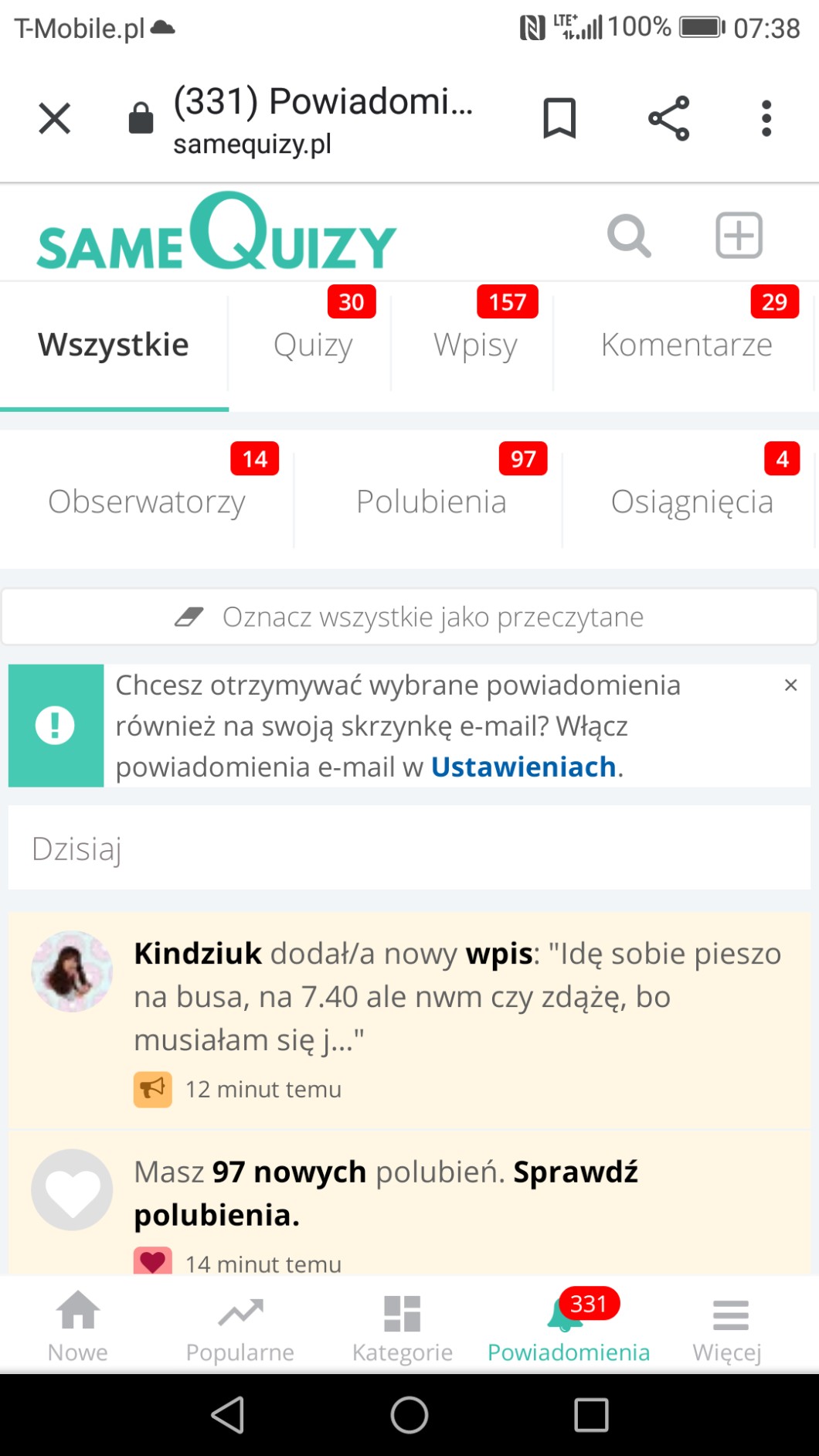Open the Kategorie section

pyautogui.click(x=402, y=1327)
